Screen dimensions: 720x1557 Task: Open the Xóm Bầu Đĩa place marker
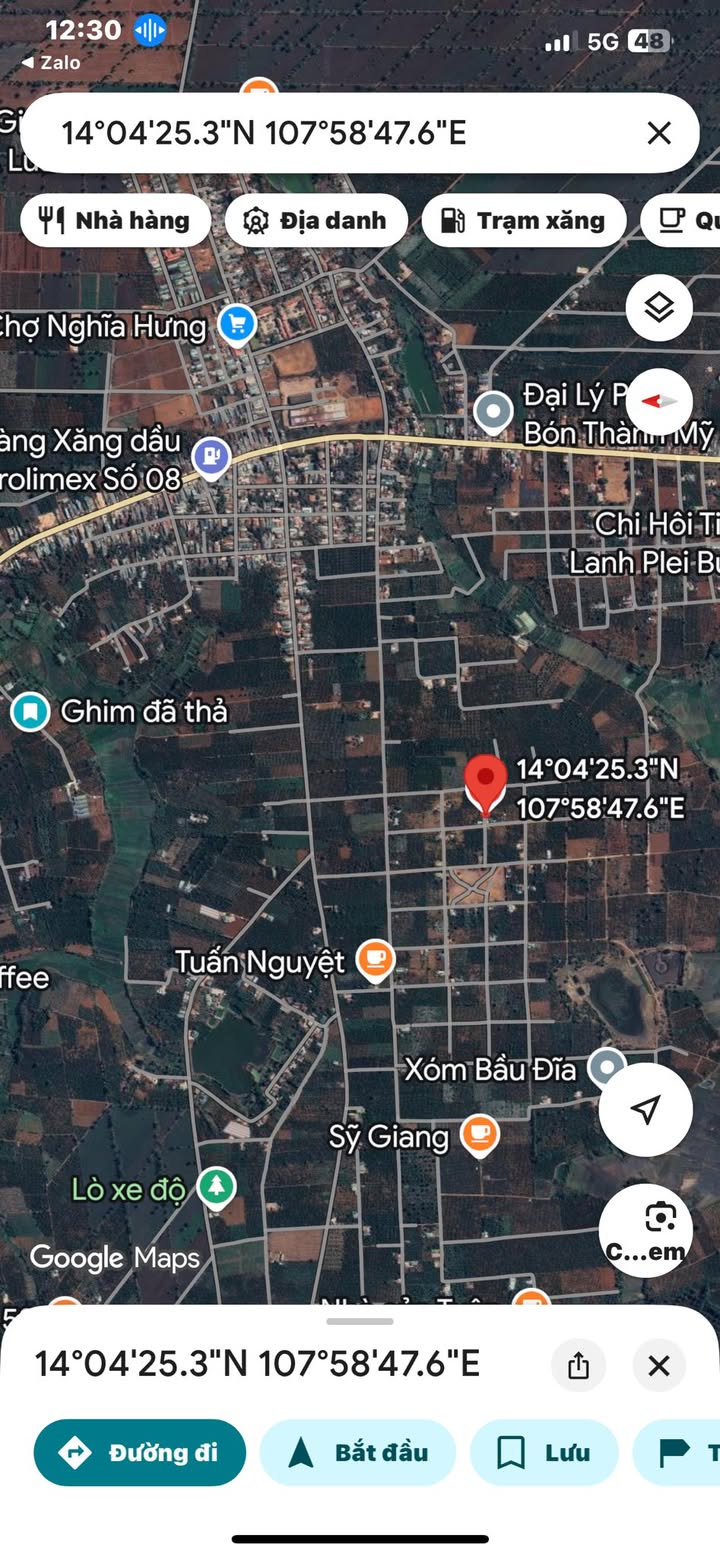[606, 1068]
